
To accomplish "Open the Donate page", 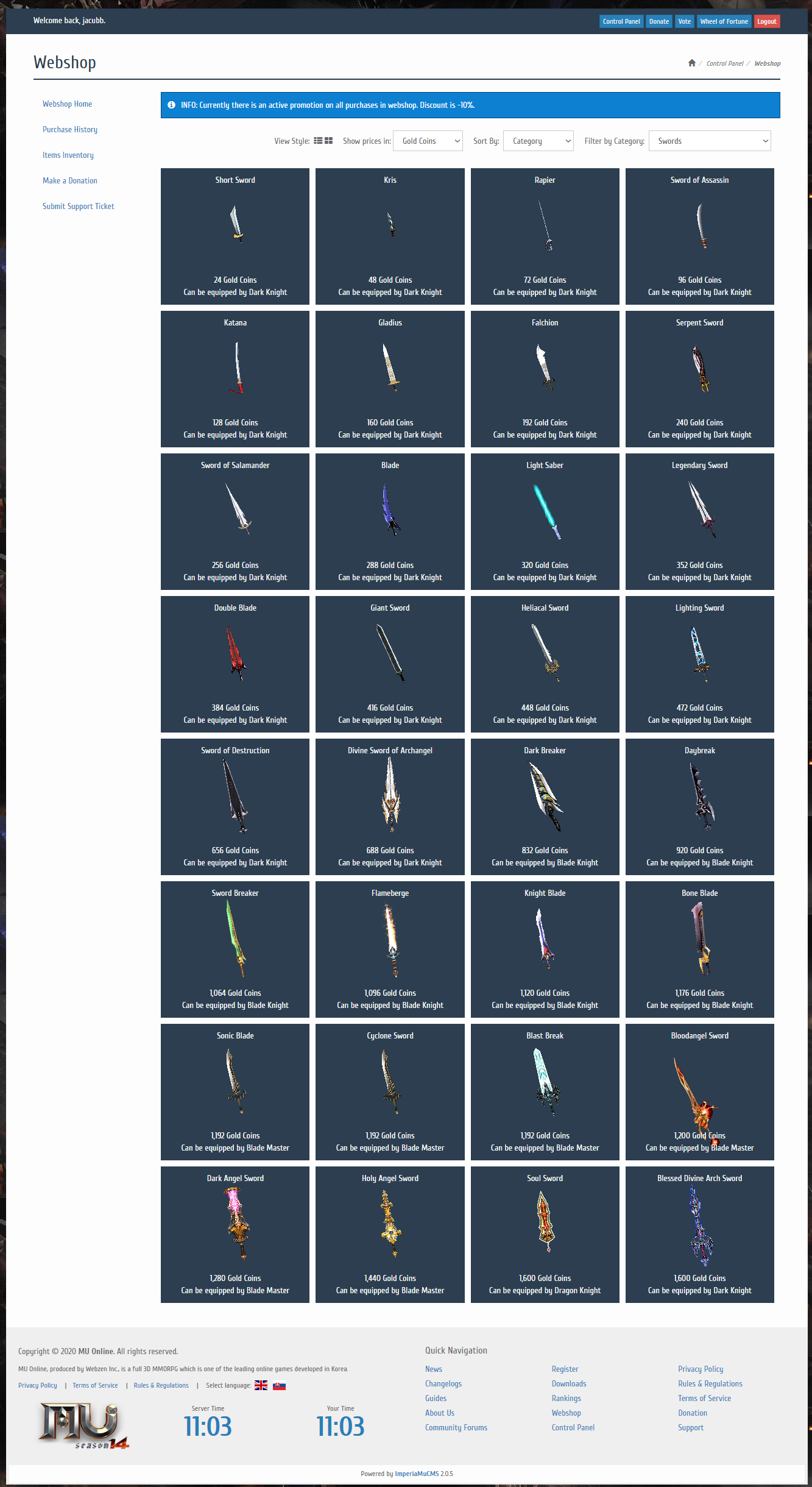I will point(658,21).
